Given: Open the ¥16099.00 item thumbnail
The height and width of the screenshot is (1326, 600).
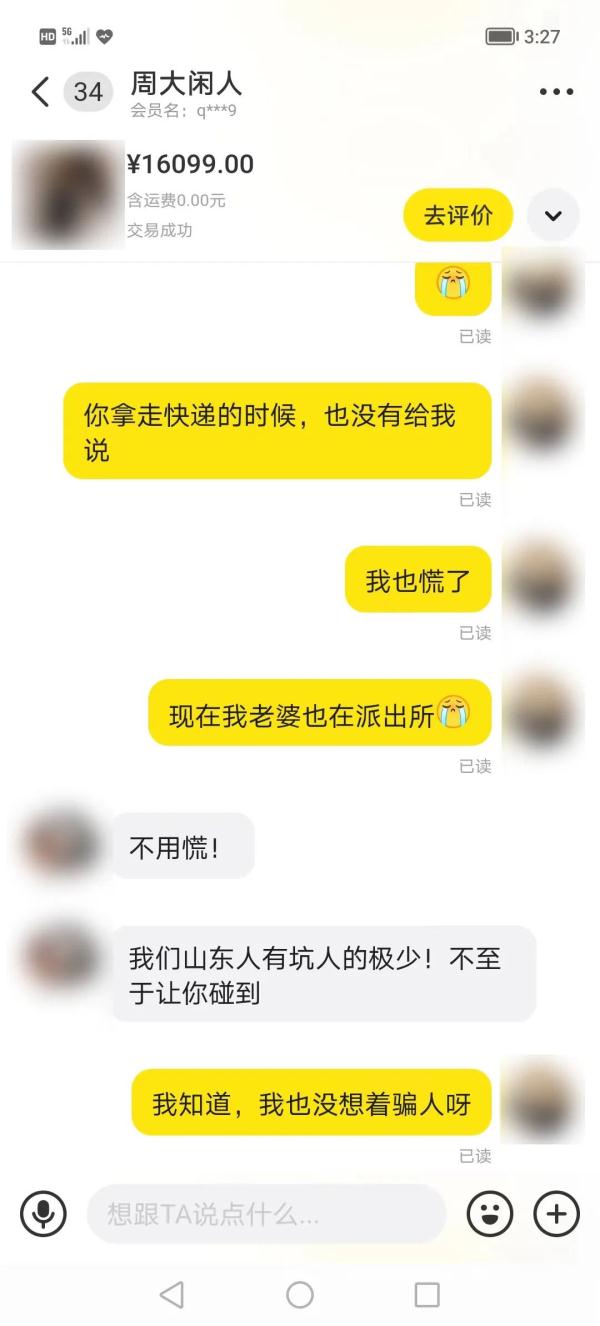Looking at the screenshot, I should point(66,195).
